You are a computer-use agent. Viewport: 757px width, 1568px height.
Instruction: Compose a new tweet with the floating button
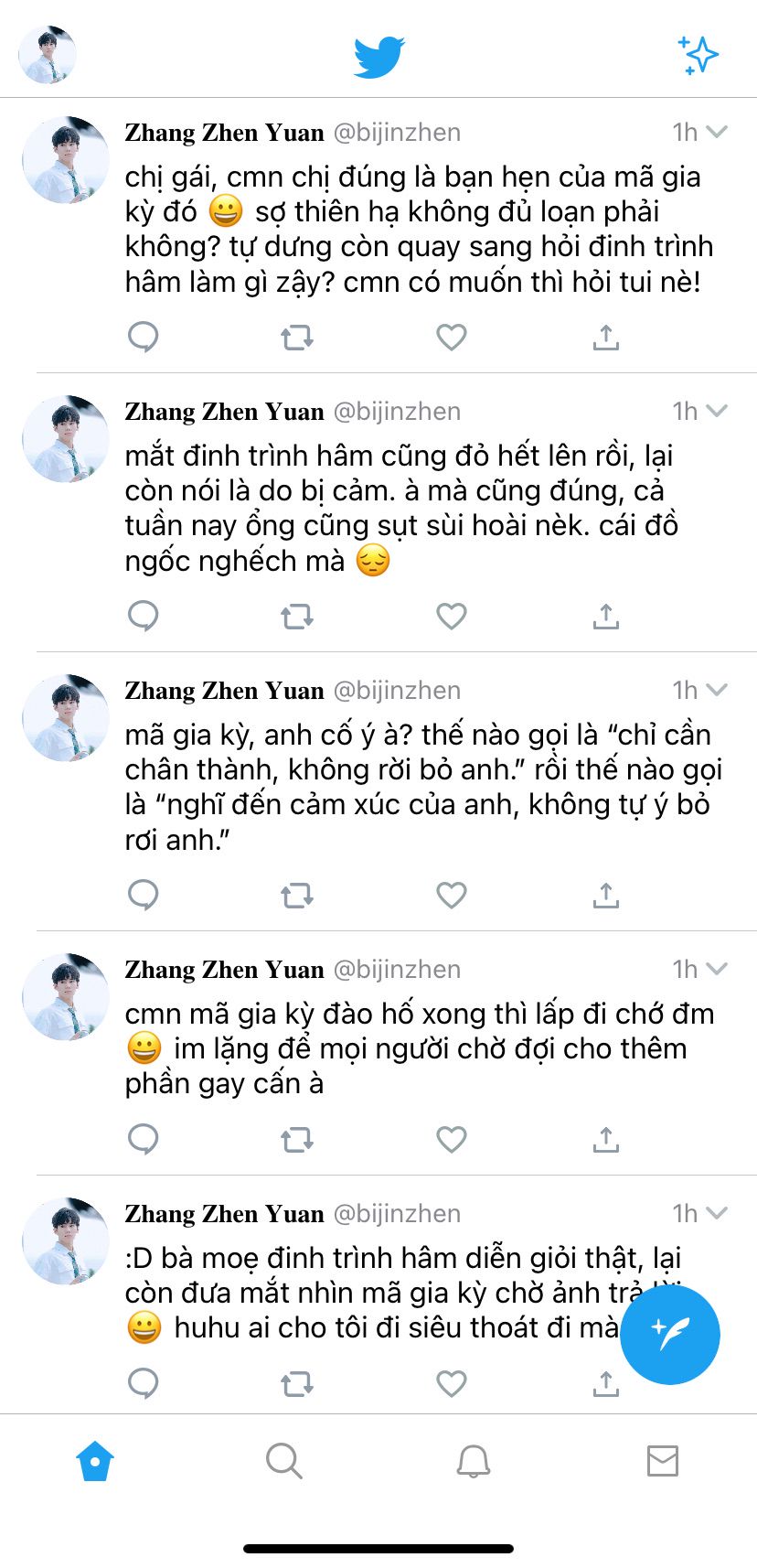pos(670,1335)
